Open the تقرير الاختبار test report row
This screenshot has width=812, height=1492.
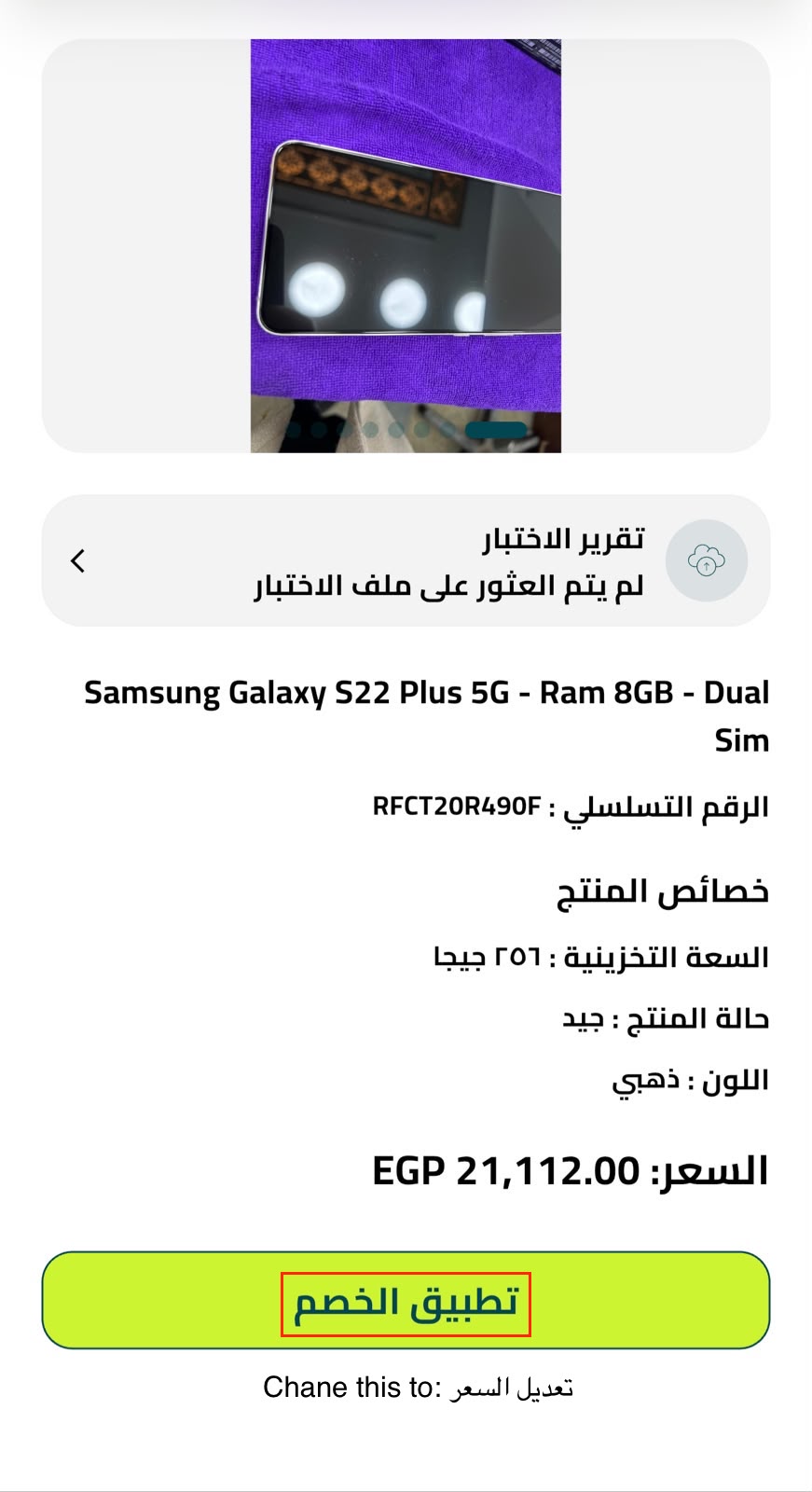pos(406,560)
